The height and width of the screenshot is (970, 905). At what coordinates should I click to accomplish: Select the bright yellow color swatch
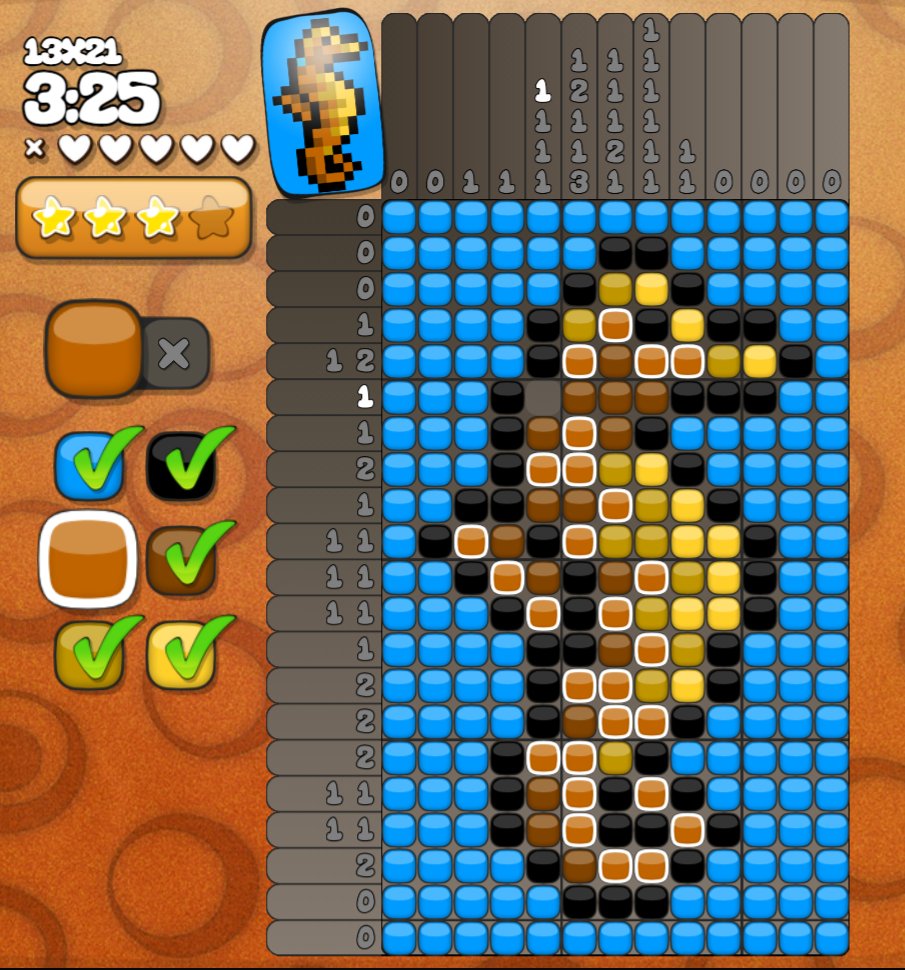(x=182, y=655)
